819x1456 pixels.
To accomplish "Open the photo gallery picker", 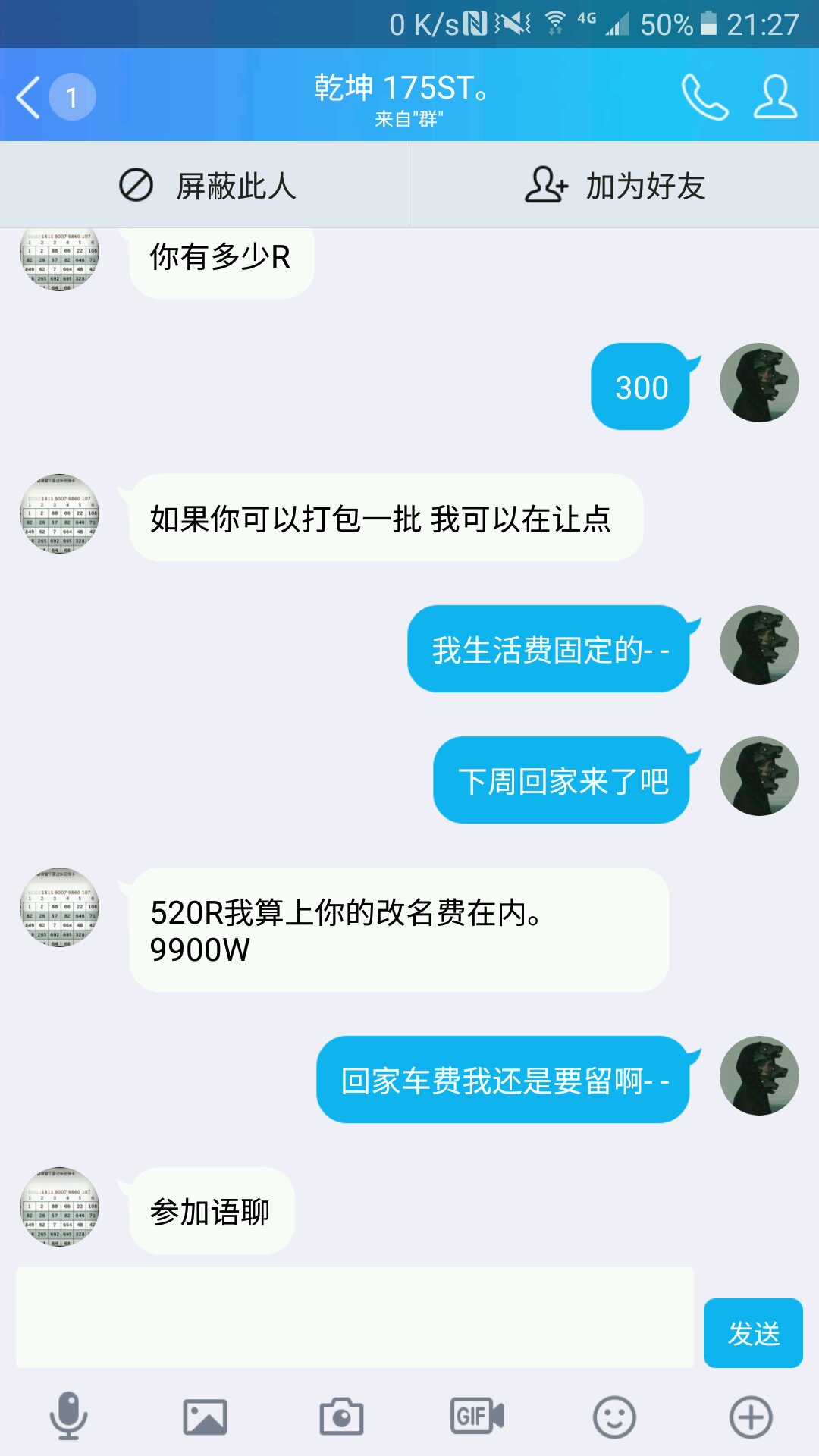I will 205,1417.
